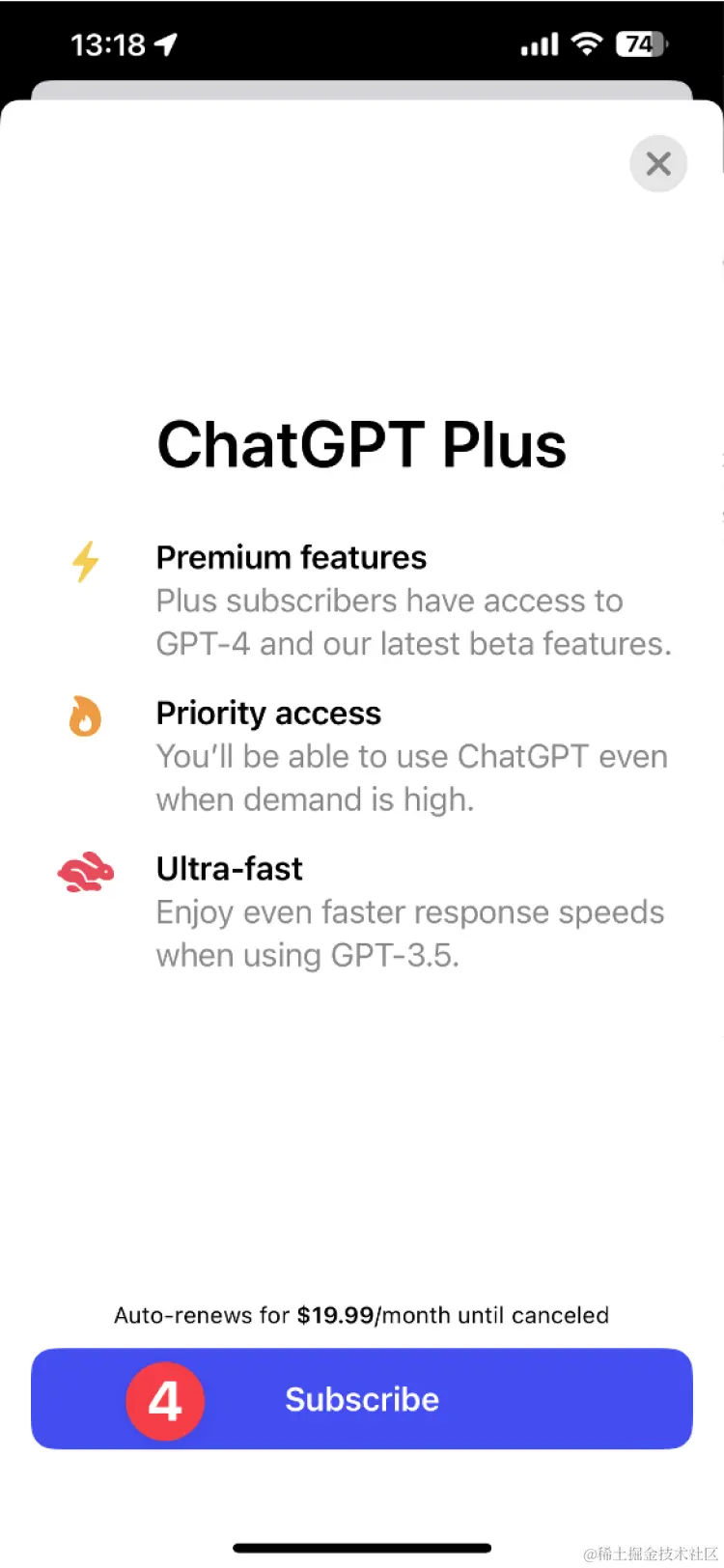Image resolution: width=724 pixels, height=1568 pixels.
Task: Tap the ChatGPT Plus title
Action: (362, 443)
